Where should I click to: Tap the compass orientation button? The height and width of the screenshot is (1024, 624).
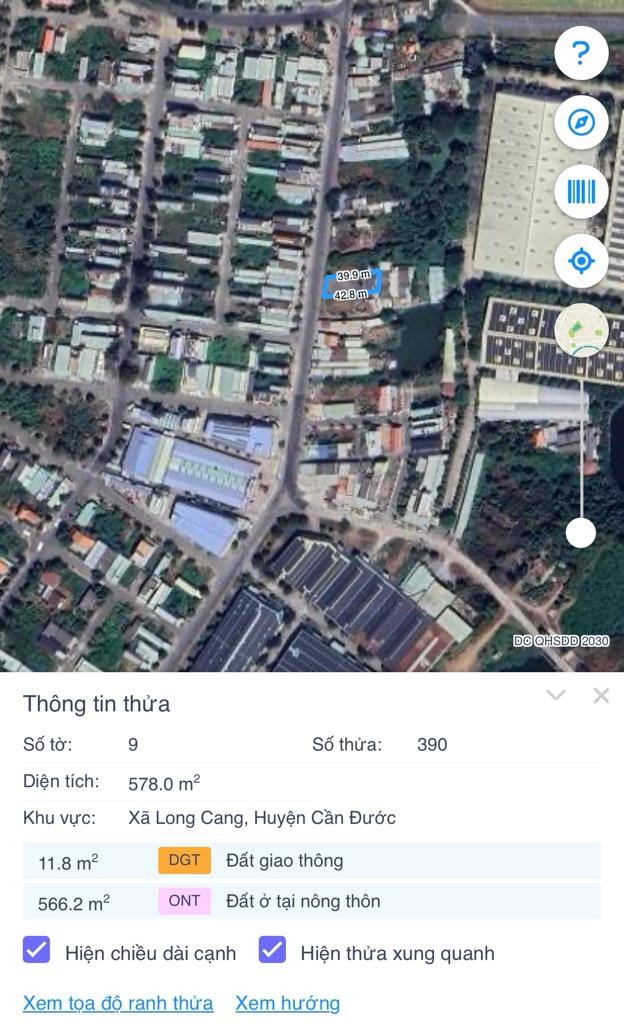[581, 122]
